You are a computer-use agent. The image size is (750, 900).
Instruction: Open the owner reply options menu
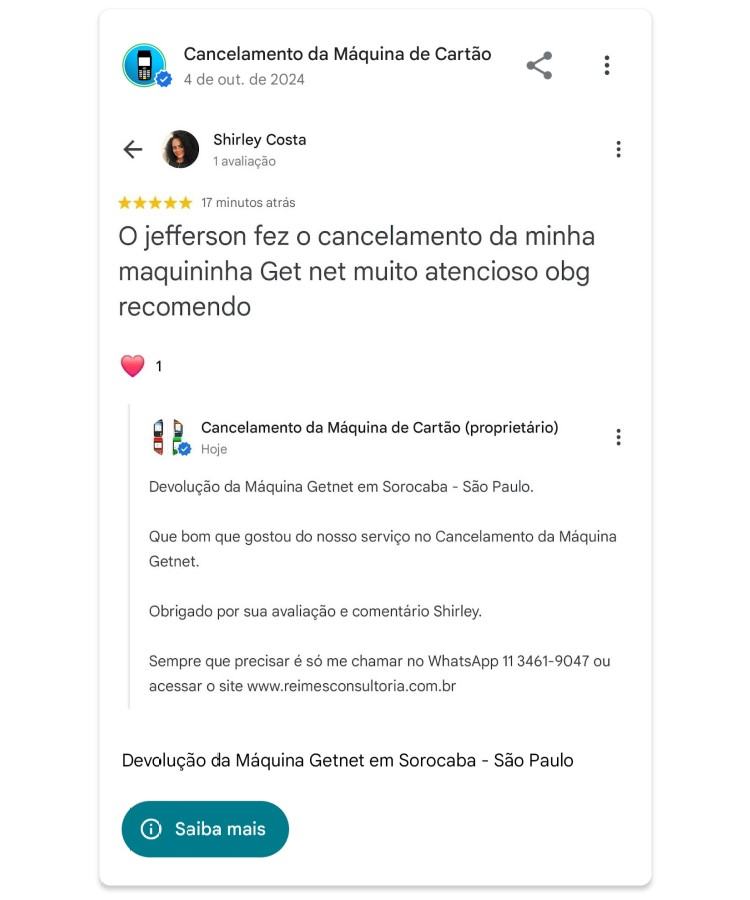(618, 437)
